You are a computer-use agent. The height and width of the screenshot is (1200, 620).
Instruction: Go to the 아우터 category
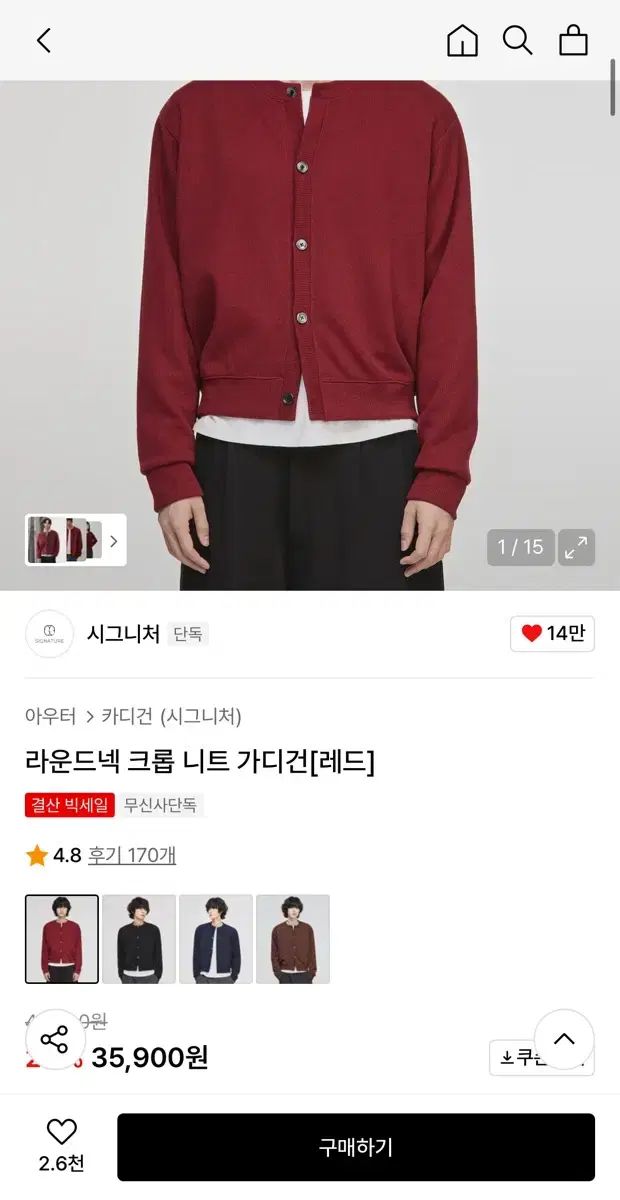tap(50, 716)
